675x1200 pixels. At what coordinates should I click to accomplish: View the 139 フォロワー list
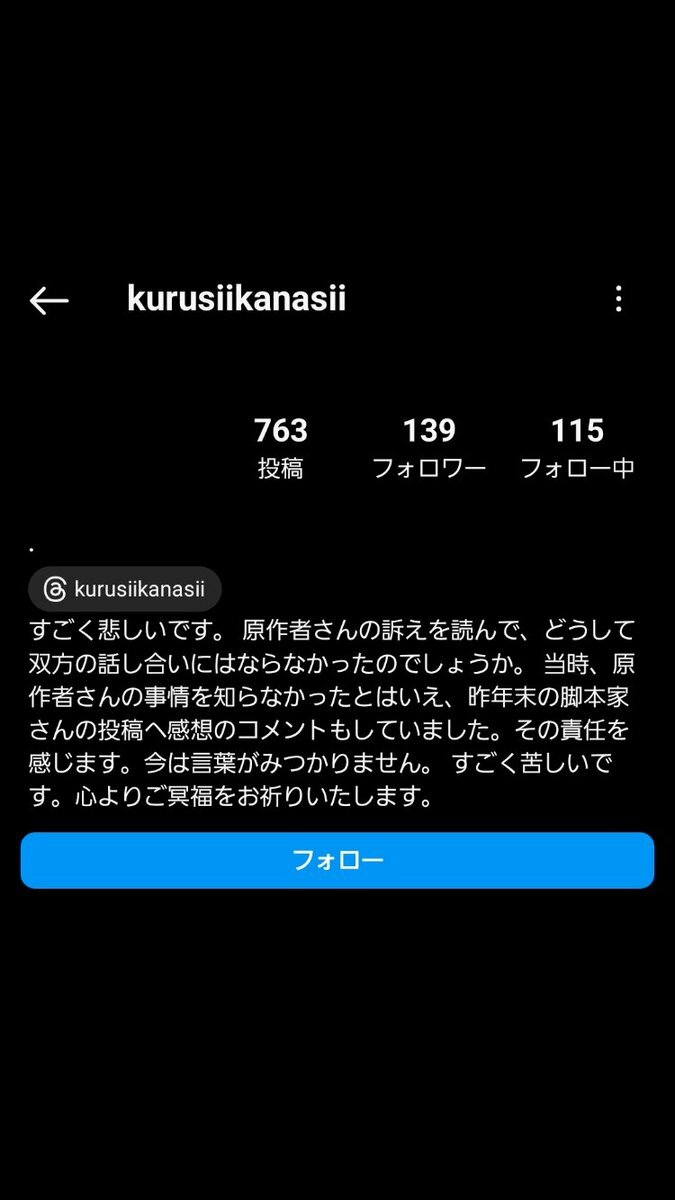click(x=429, y=448)
